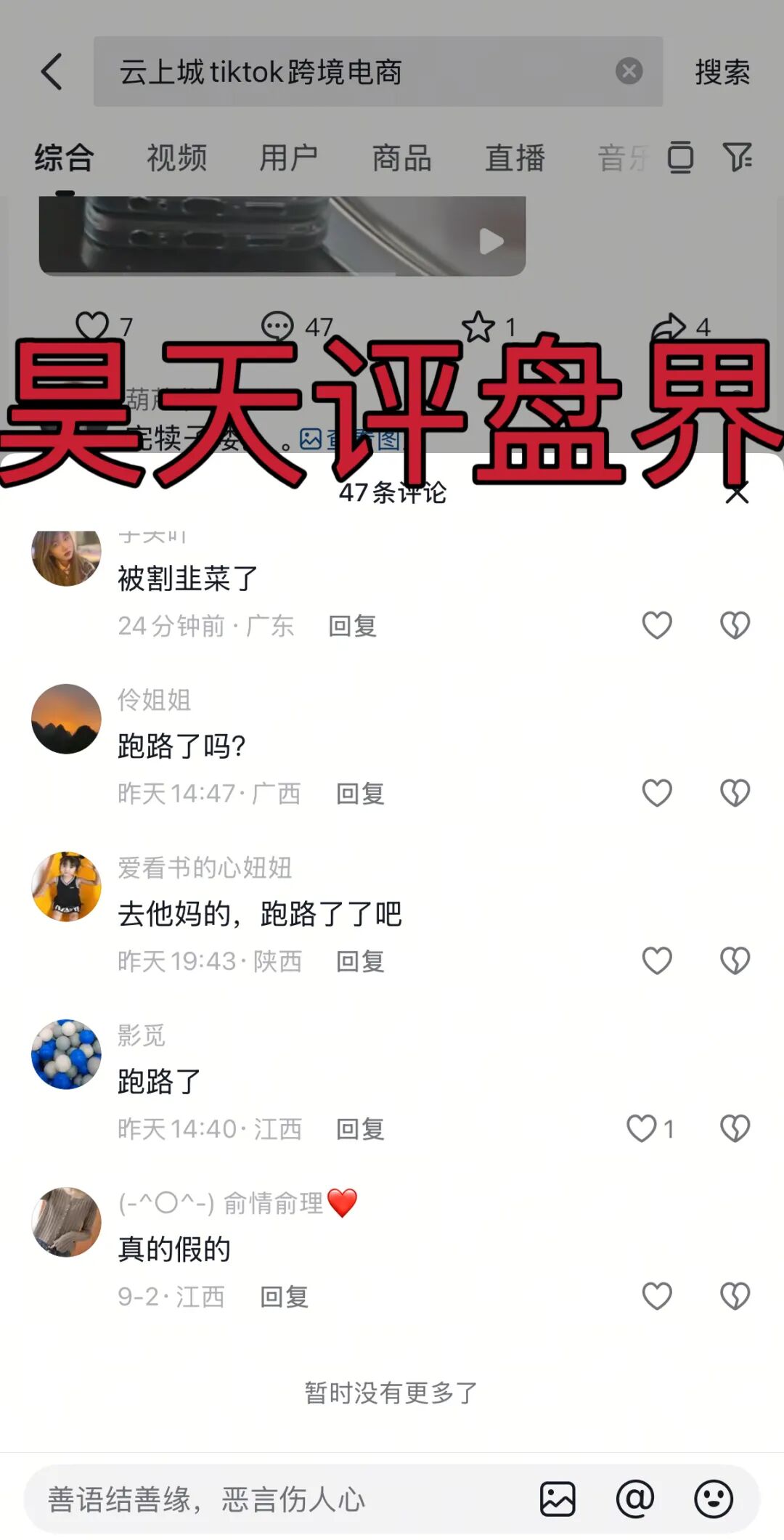Dislike 爱看书的心妞妞's comment

[735, 961]
